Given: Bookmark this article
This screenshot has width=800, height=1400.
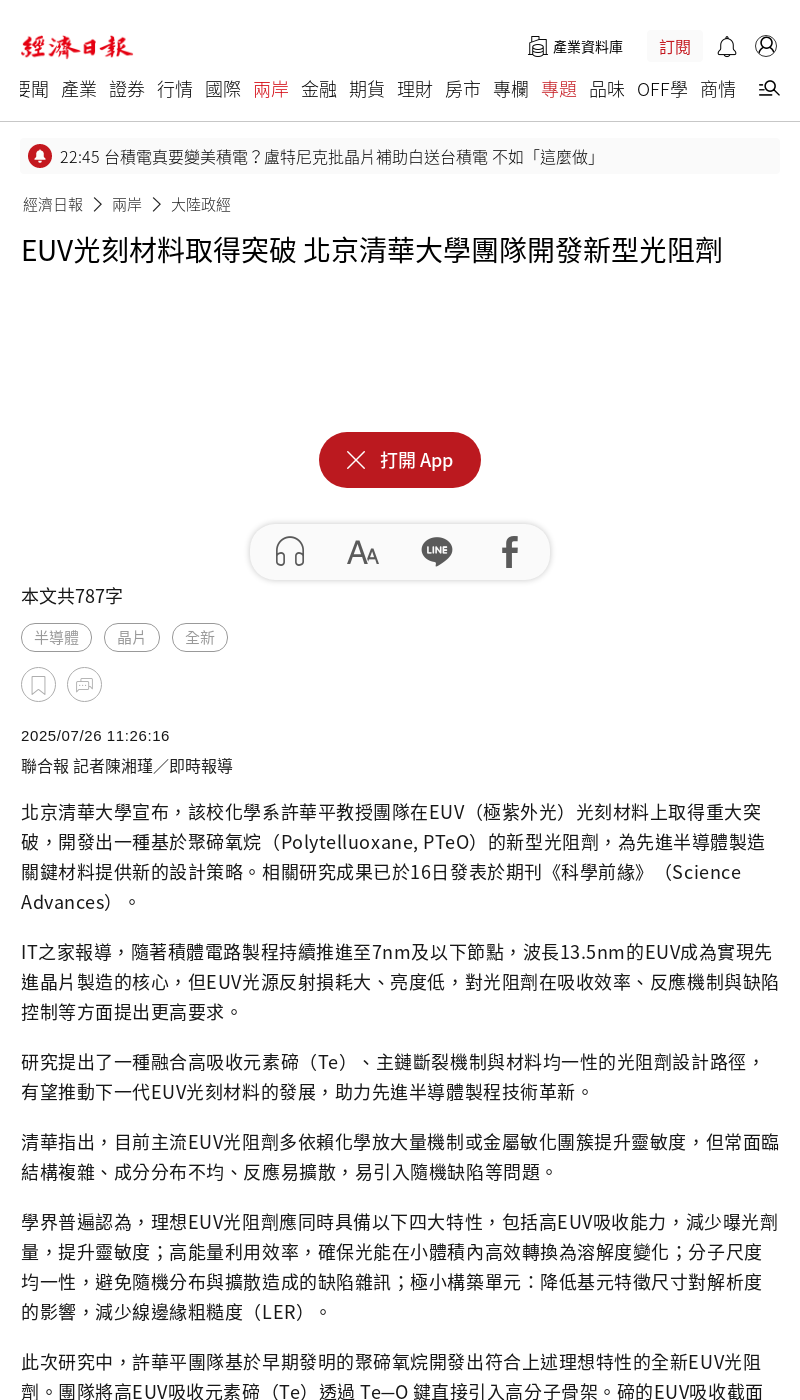Looking at the screenshot, I should click(38, 685).
